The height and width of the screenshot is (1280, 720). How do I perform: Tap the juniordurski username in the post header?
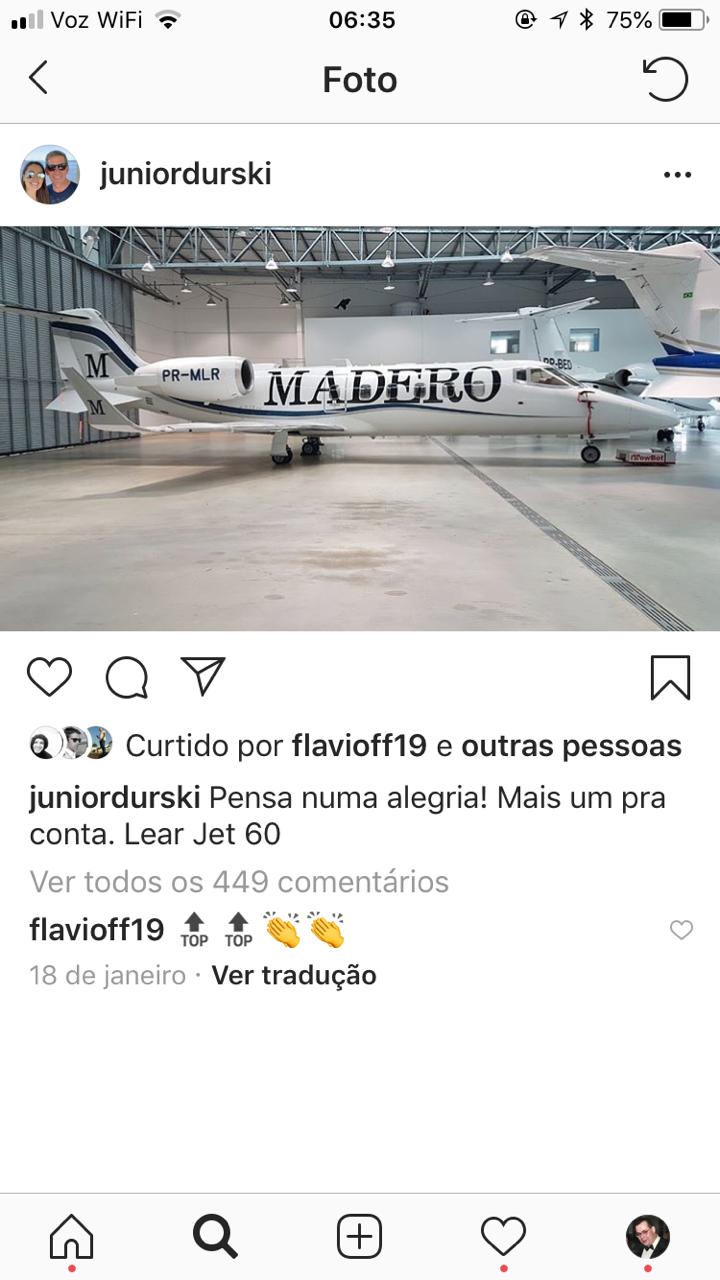coord(185,175)
